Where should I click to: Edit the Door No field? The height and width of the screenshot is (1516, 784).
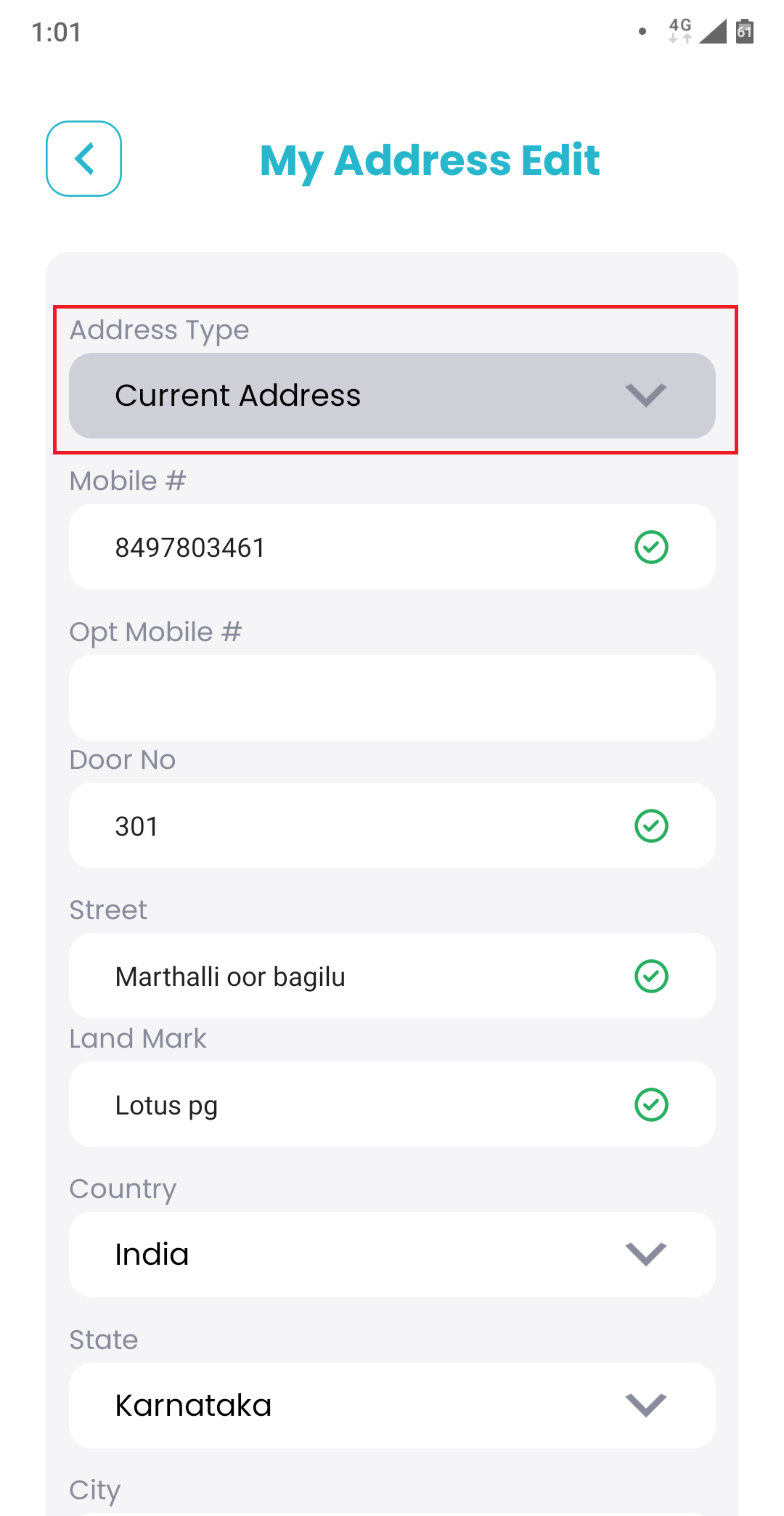pos(392,826)
